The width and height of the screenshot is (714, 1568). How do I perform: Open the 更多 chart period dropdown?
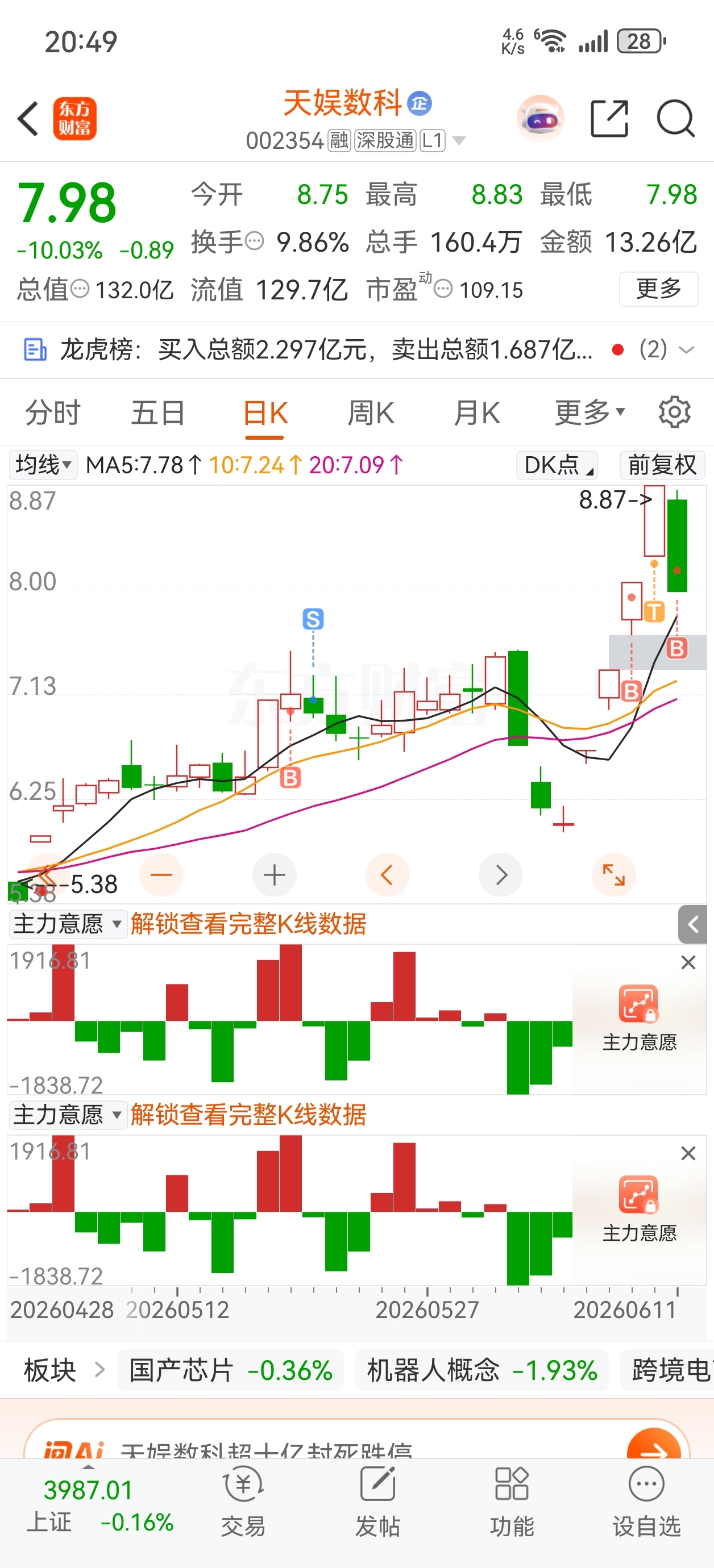590,412
